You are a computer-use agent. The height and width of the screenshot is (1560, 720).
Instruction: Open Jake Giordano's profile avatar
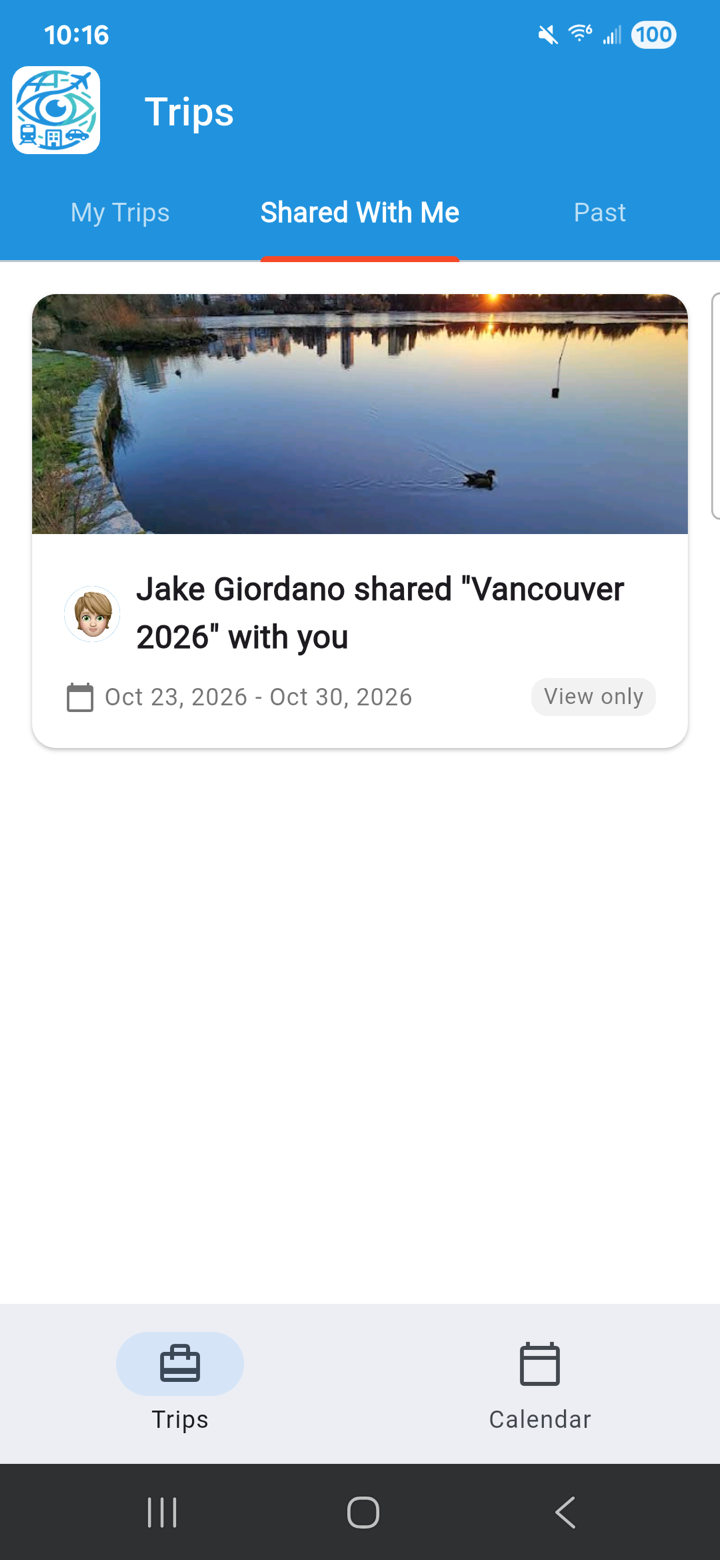point(91,612)
